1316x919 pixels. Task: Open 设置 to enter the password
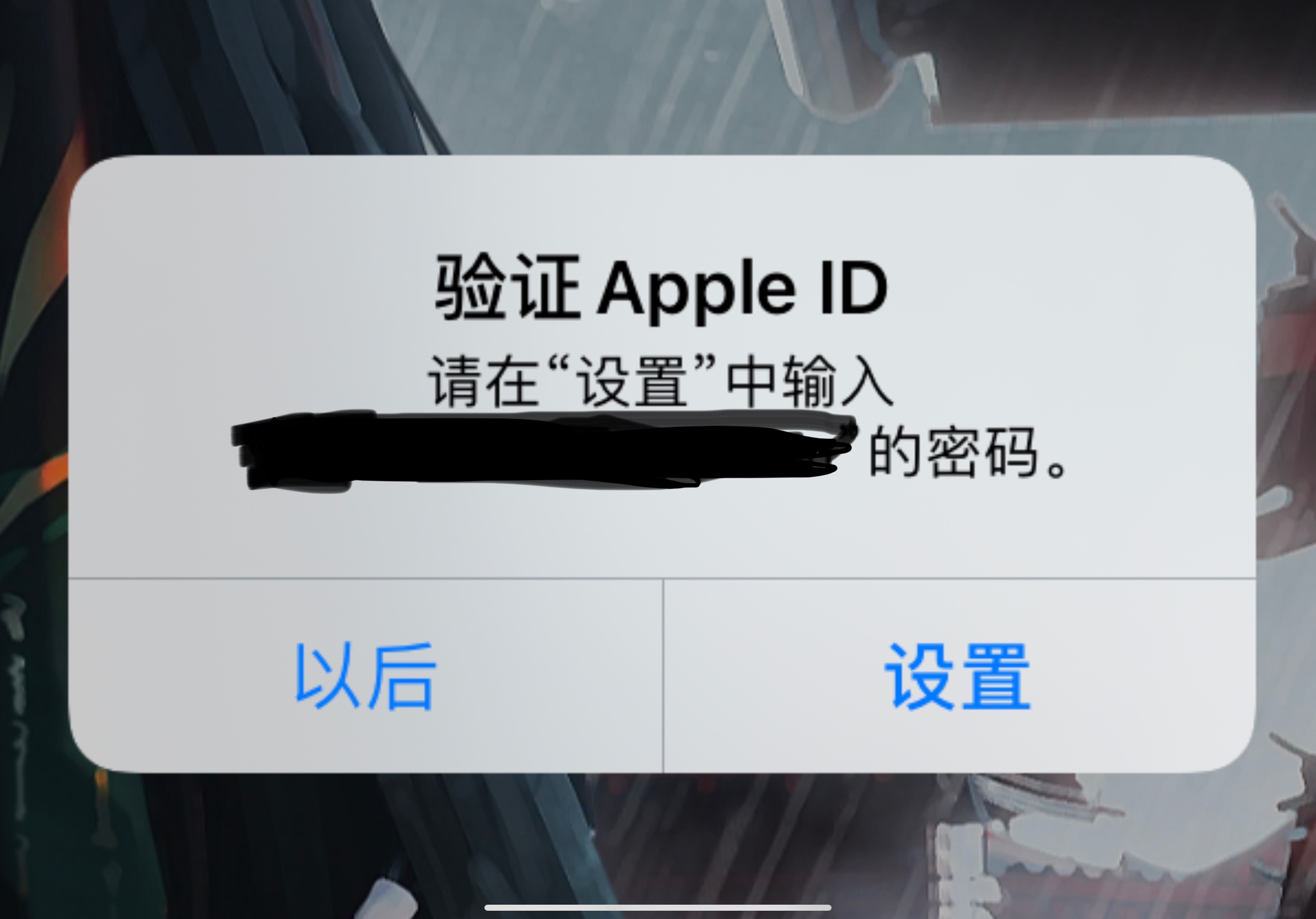(x=957, y=676)
